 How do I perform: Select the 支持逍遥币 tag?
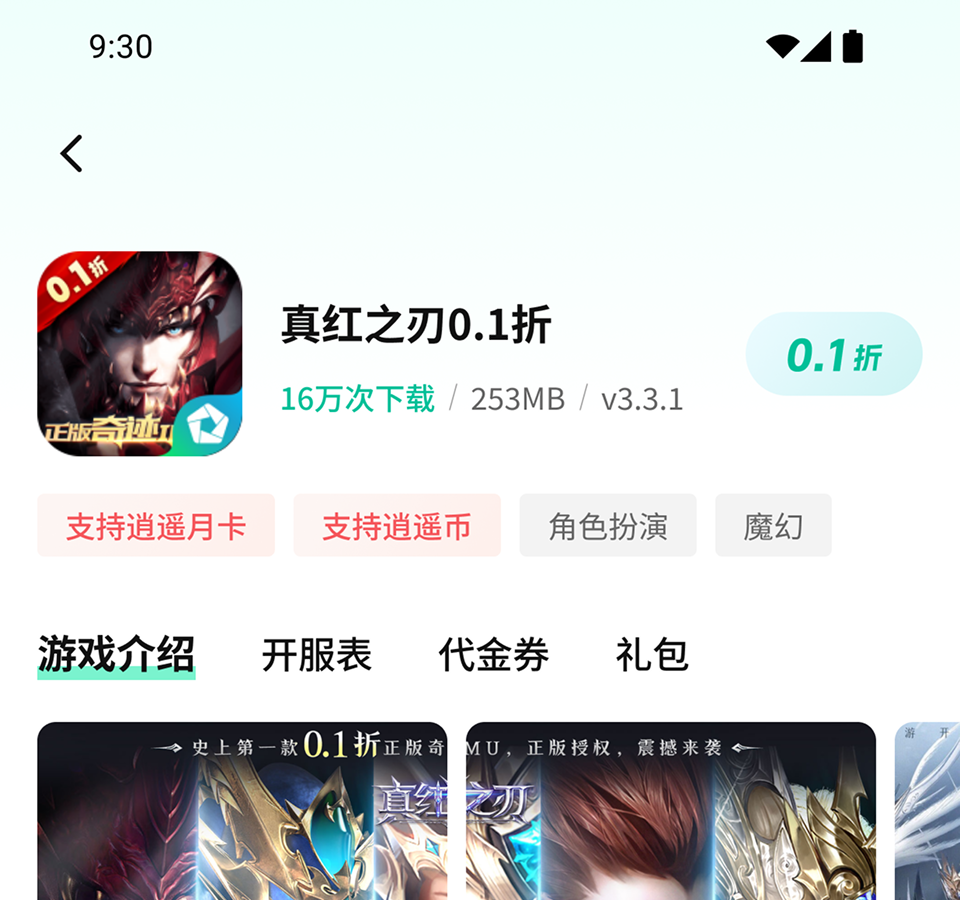tap(397, 526)
